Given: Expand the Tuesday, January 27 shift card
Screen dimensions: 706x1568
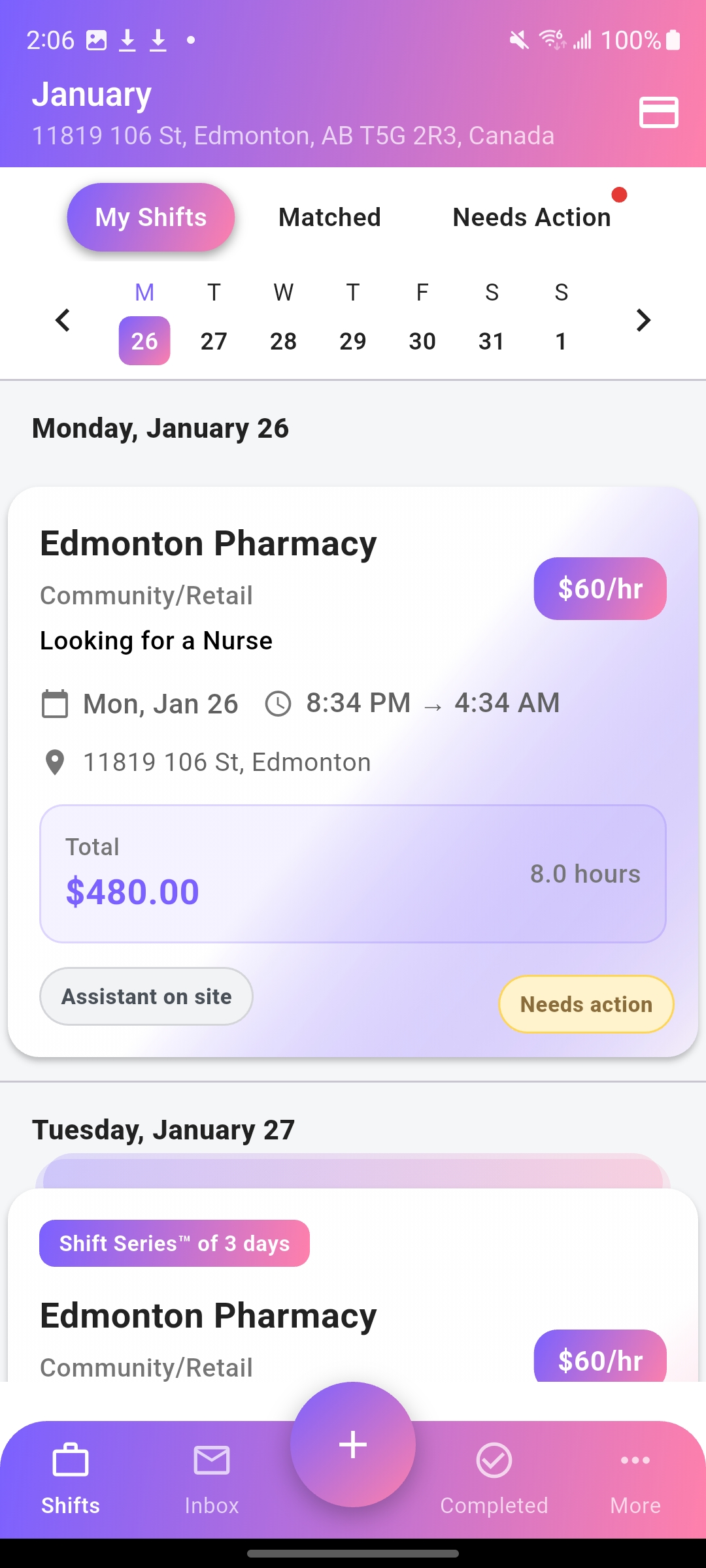Looking at the screenshot, I should 353,1313.
